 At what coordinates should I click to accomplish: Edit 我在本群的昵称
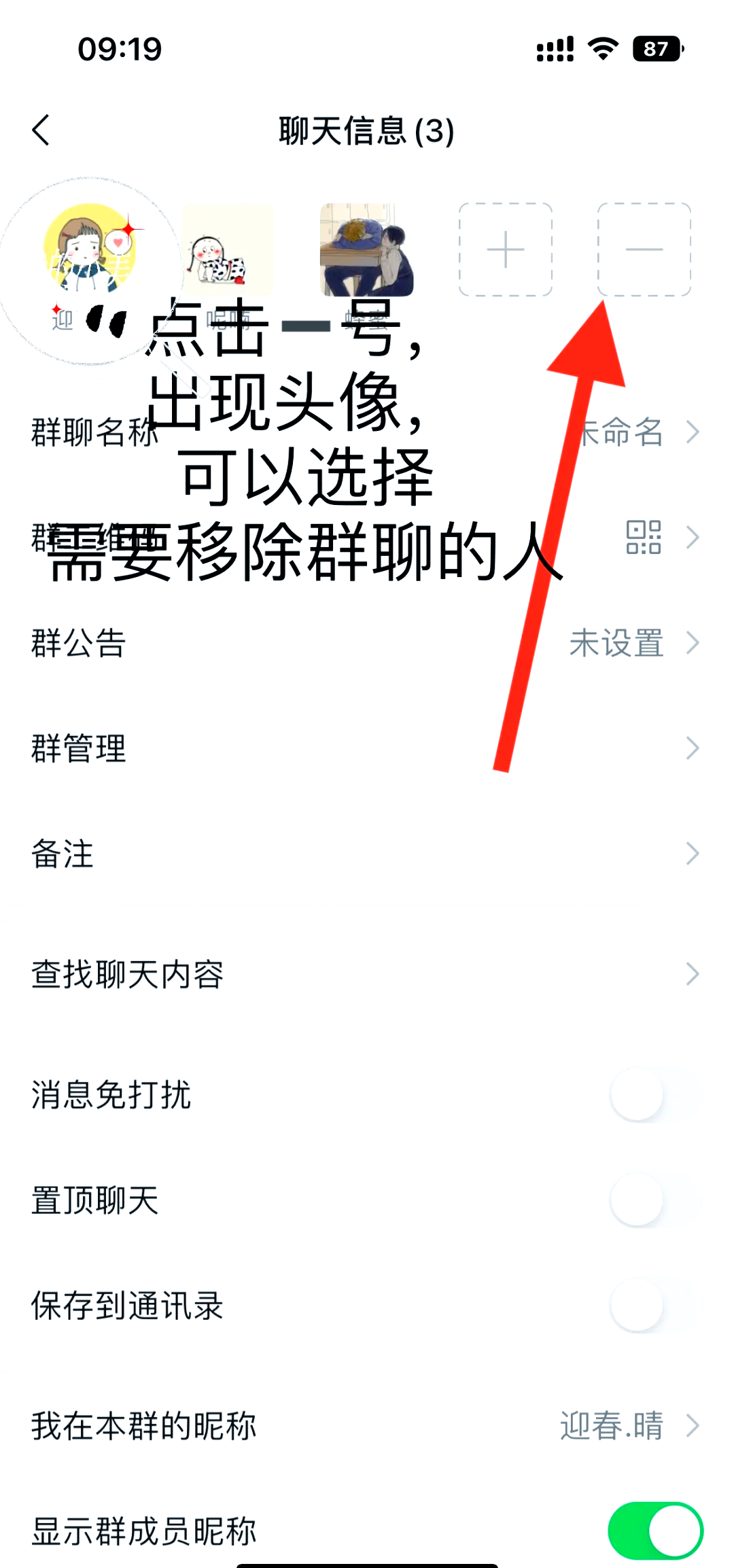pyautogui.click(x=367, y=1425)
